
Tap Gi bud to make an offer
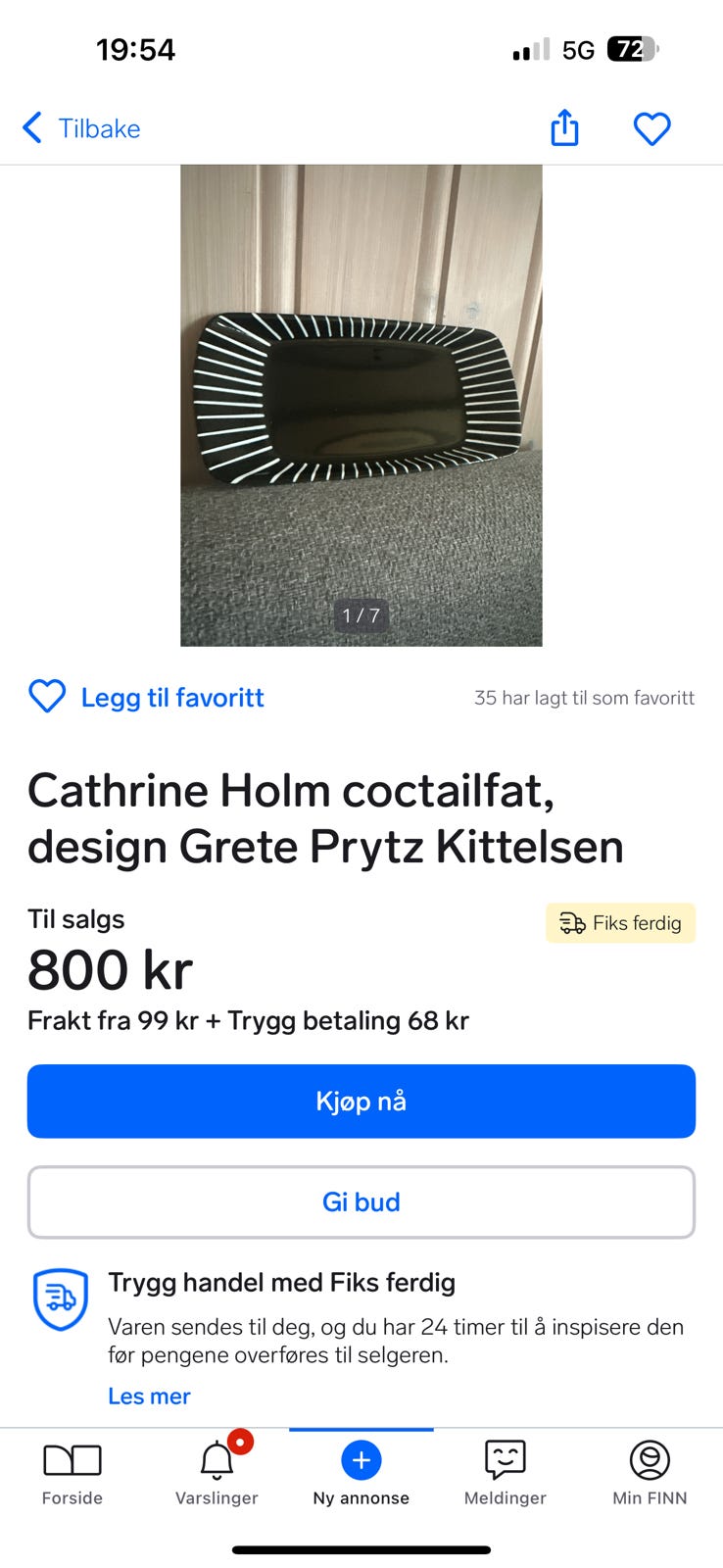[361, 1201]
